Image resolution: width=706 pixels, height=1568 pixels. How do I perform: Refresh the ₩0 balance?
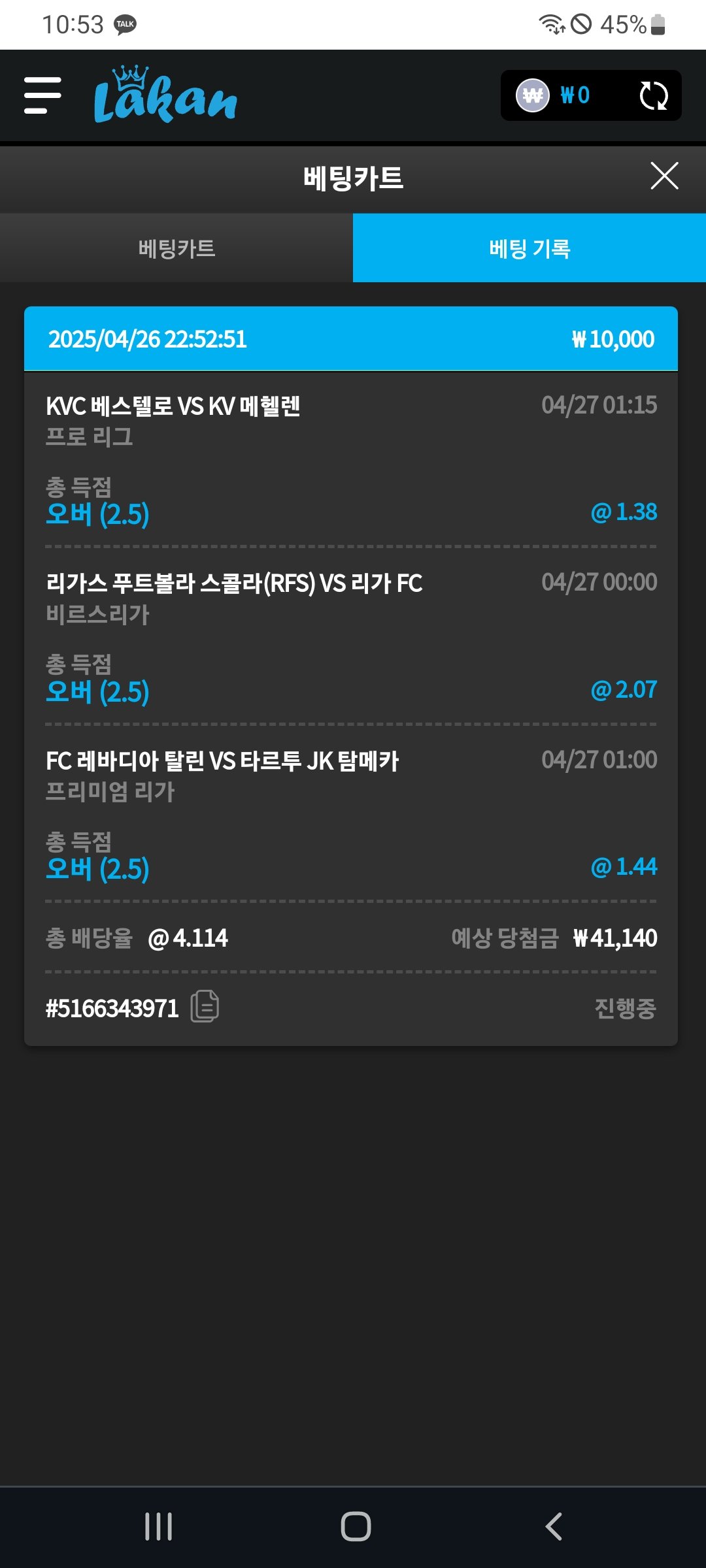tap(653, 96)
